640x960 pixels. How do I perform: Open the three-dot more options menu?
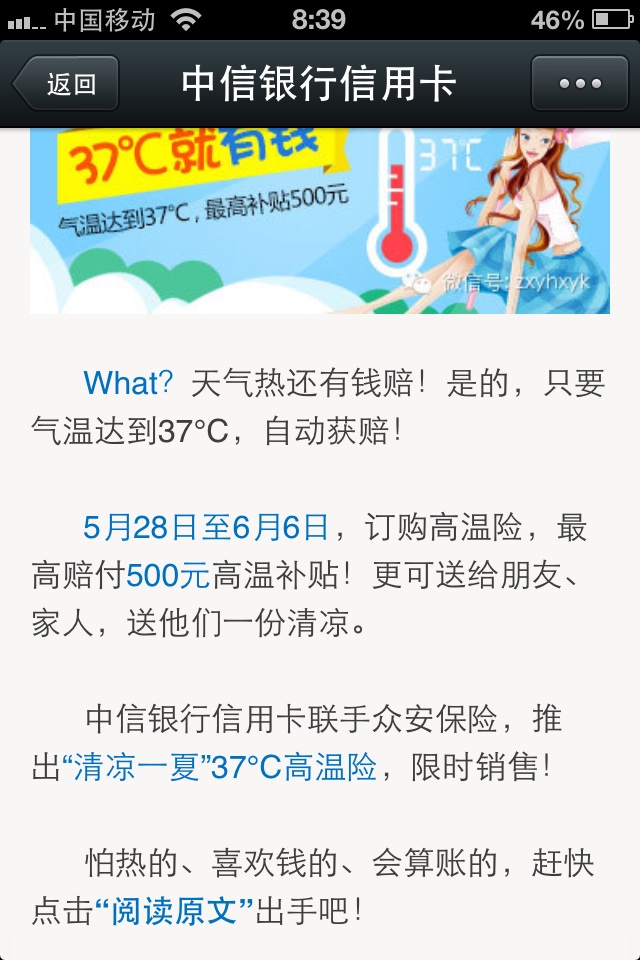tap(579, 84)
